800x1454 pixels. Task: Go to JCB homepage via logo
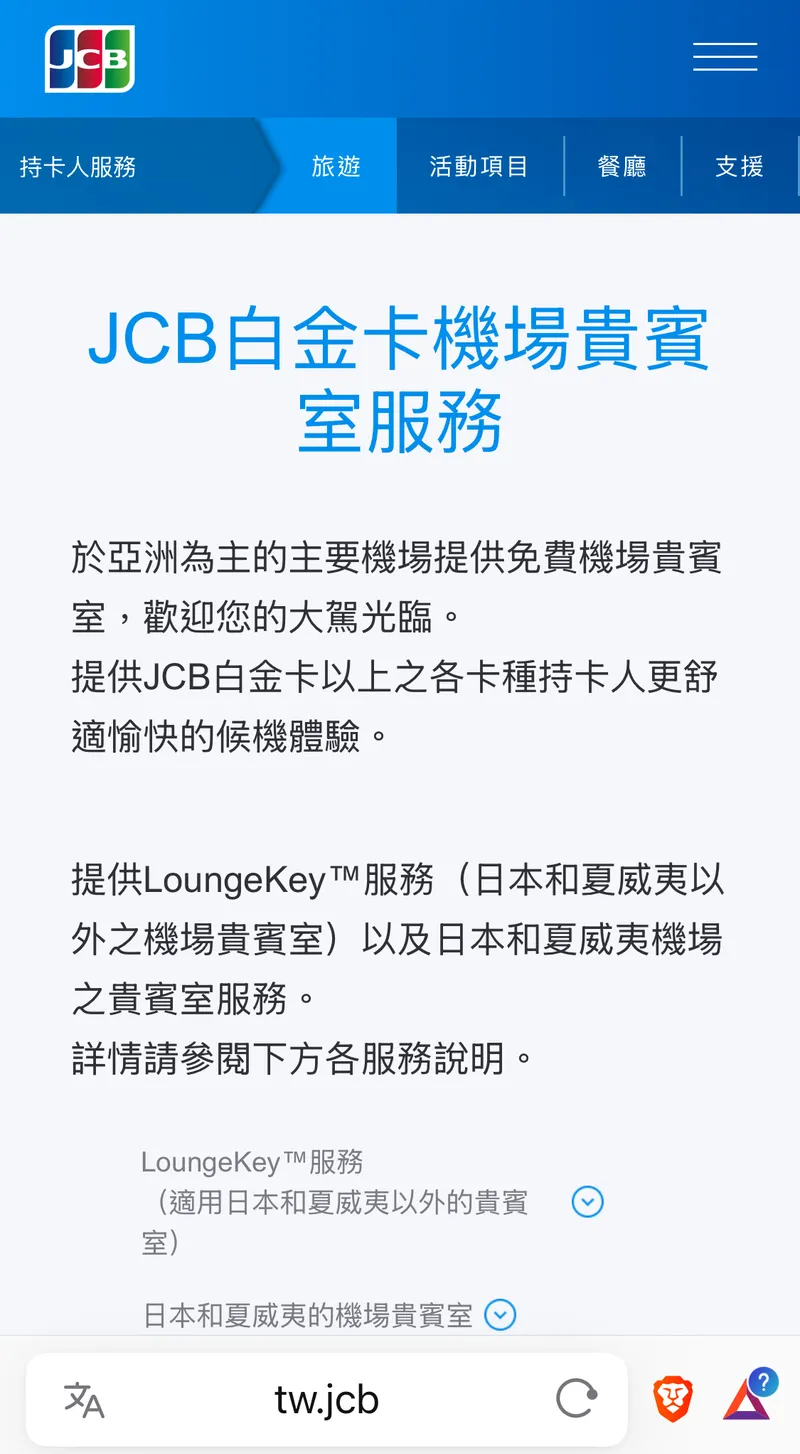[90, 59]
